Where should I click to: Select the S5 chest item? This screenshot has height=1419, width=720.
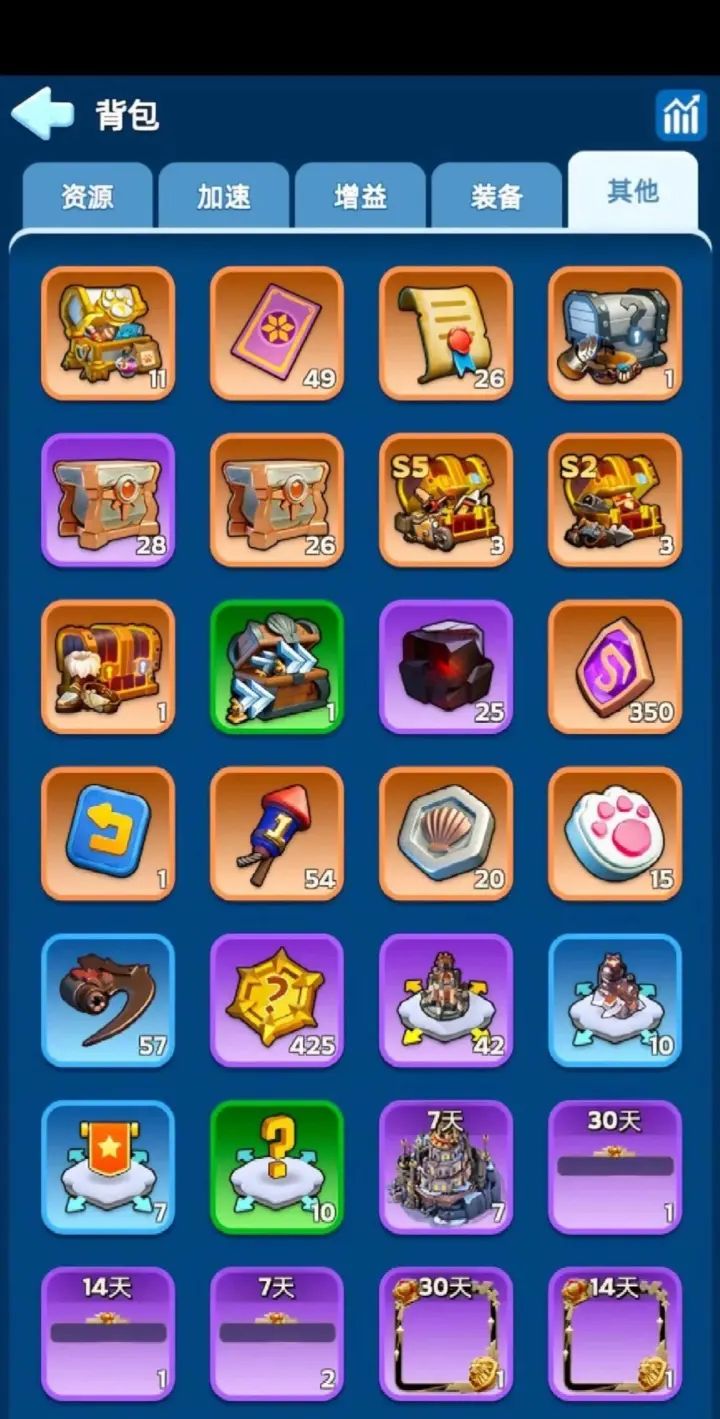446,501
